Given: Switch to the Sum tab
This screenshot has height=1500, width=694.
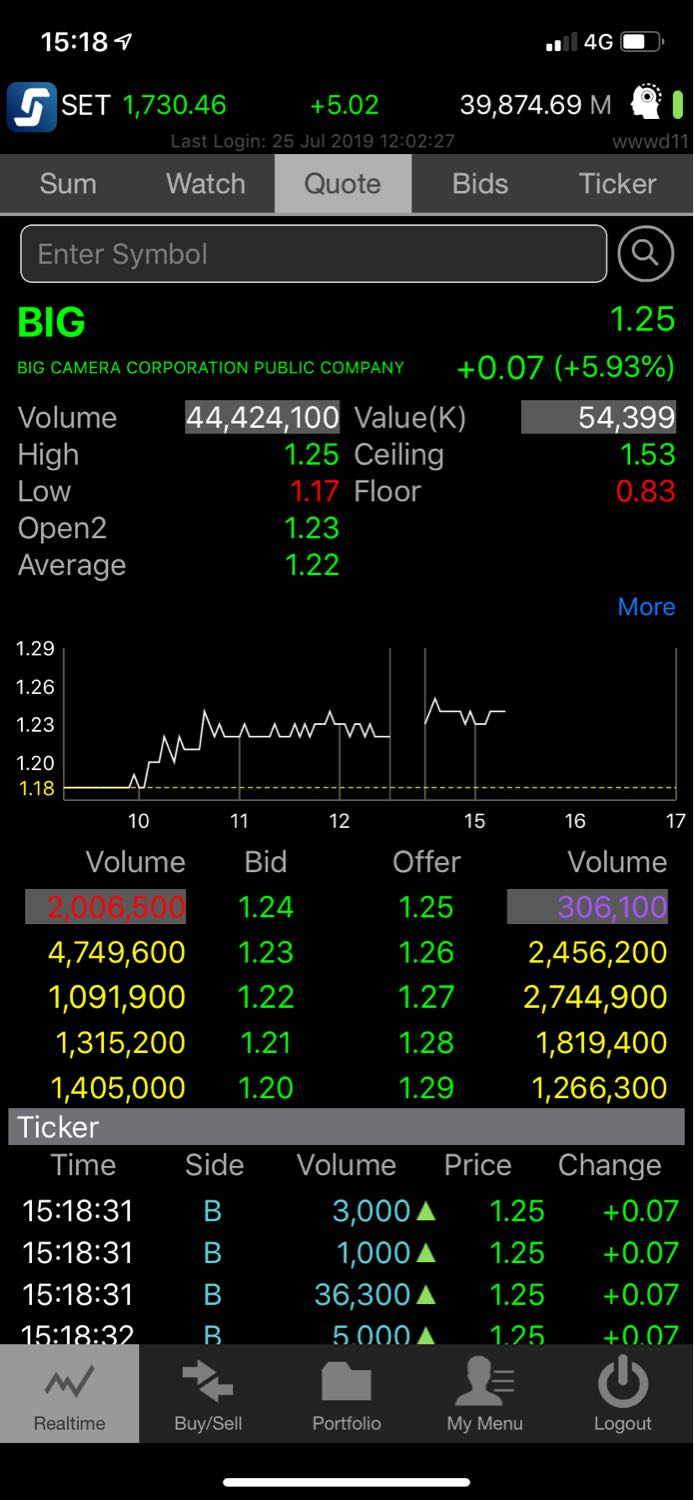Looking at the screenshot, I should (x=68, y=184).
